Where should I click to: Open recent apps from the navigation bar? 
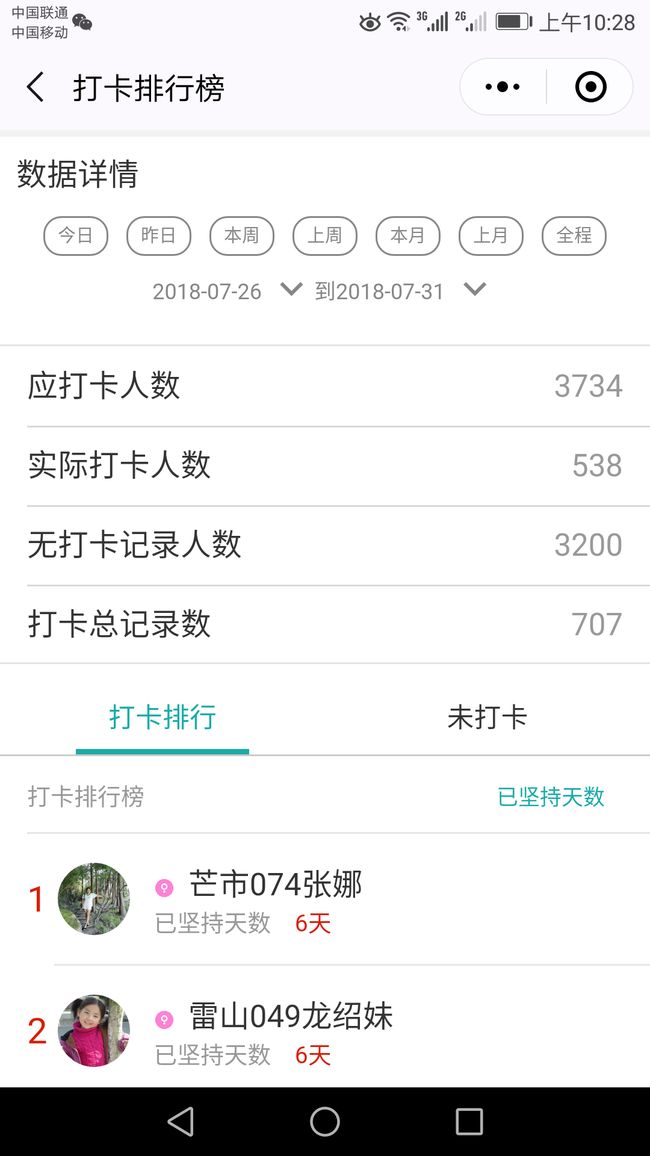pyautogui.click(x=469, y=1121)
